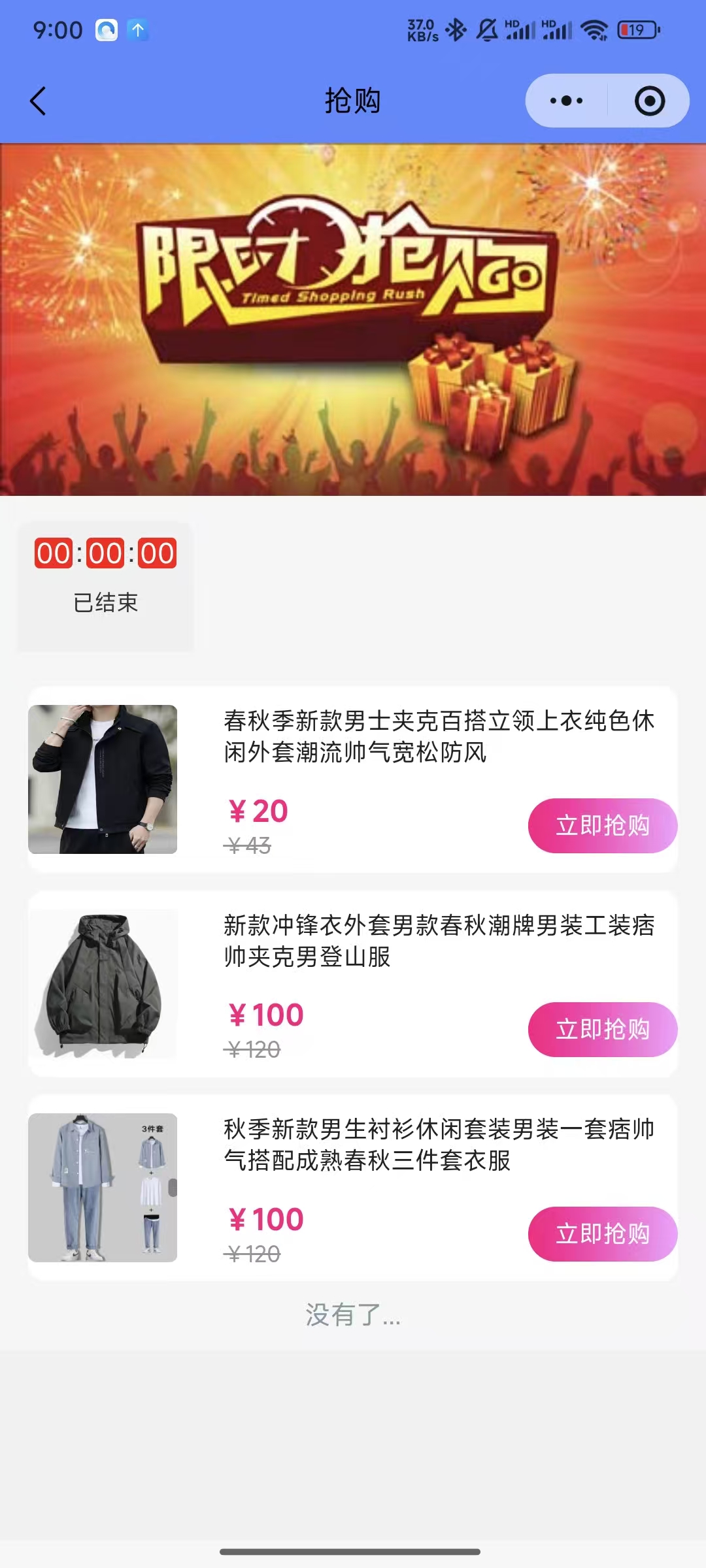Tap 立即抢购 for the ¥20 男士夹克
Screen dimensions: 706x1568
[x=602, y=826]
